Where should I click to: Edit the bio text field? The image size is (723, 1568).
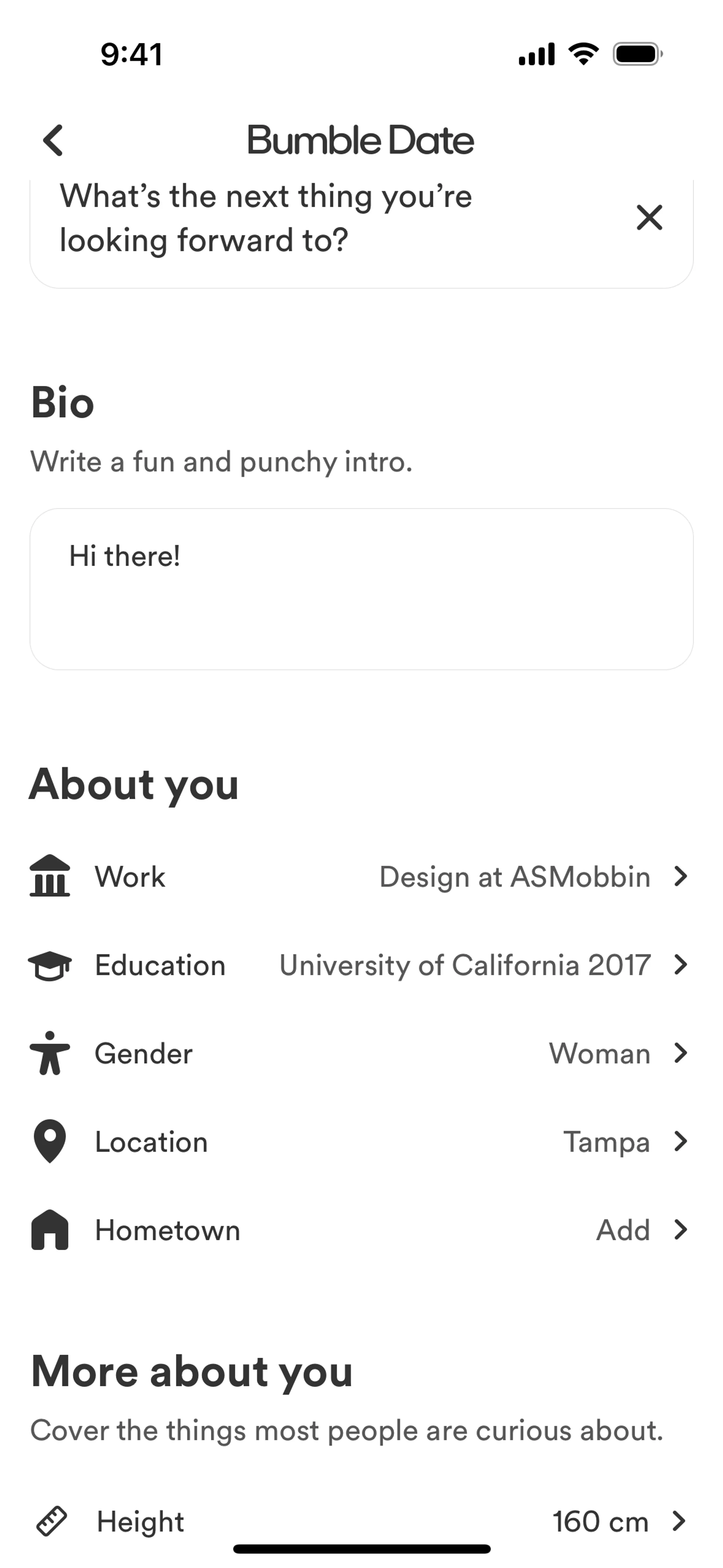point(361,588)
